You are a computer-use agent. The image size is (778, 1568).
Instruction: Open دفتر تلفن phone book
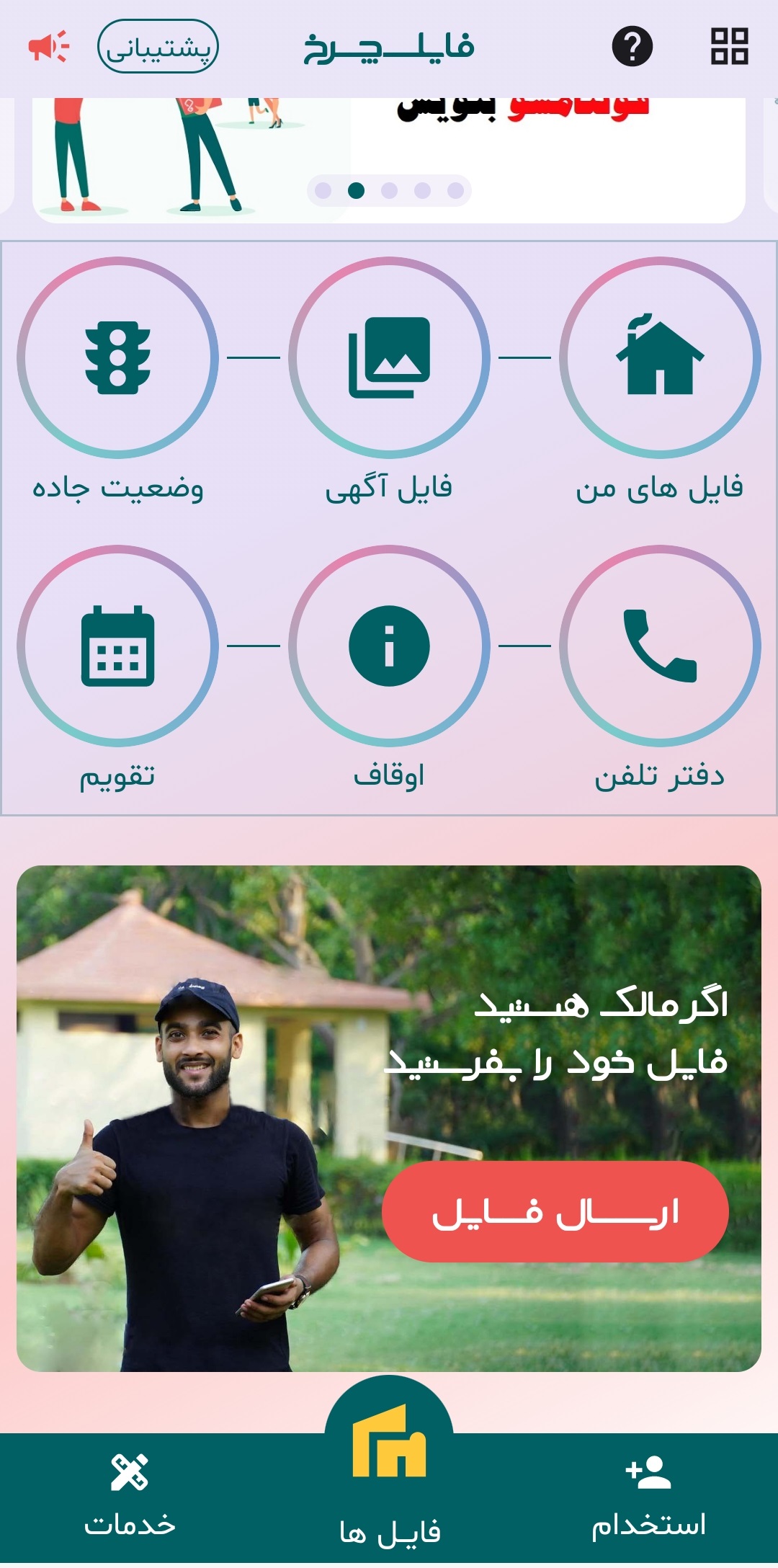tap(660, 646)
